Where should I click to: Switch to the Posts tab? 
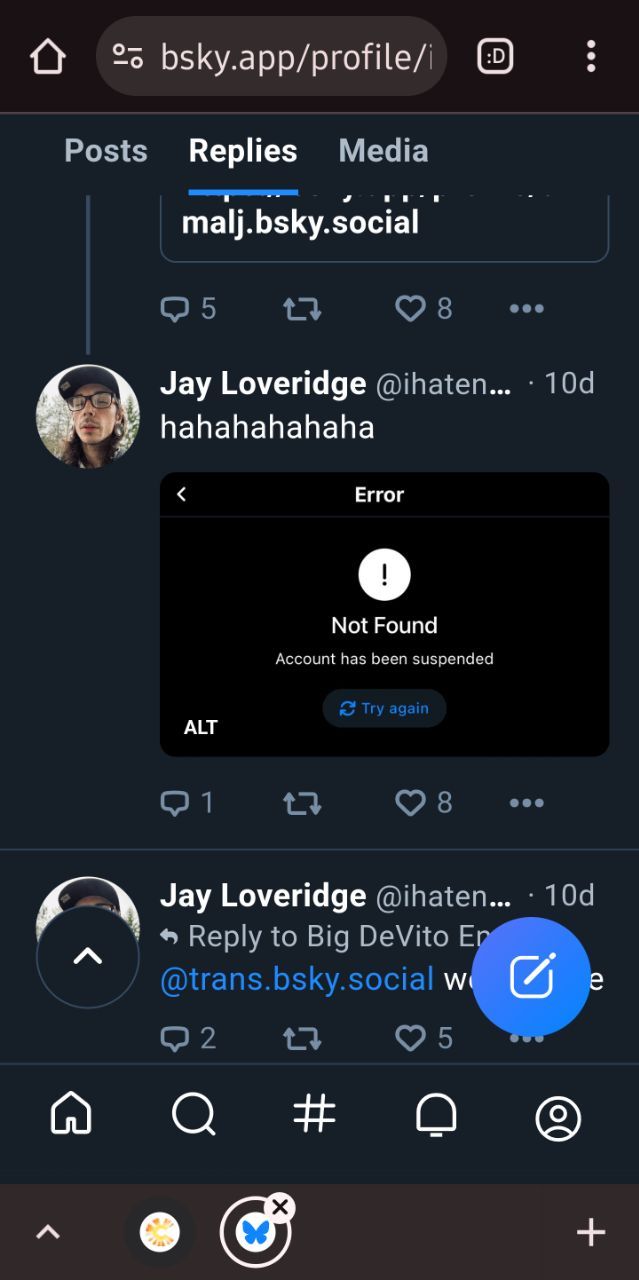coord(105,151)
